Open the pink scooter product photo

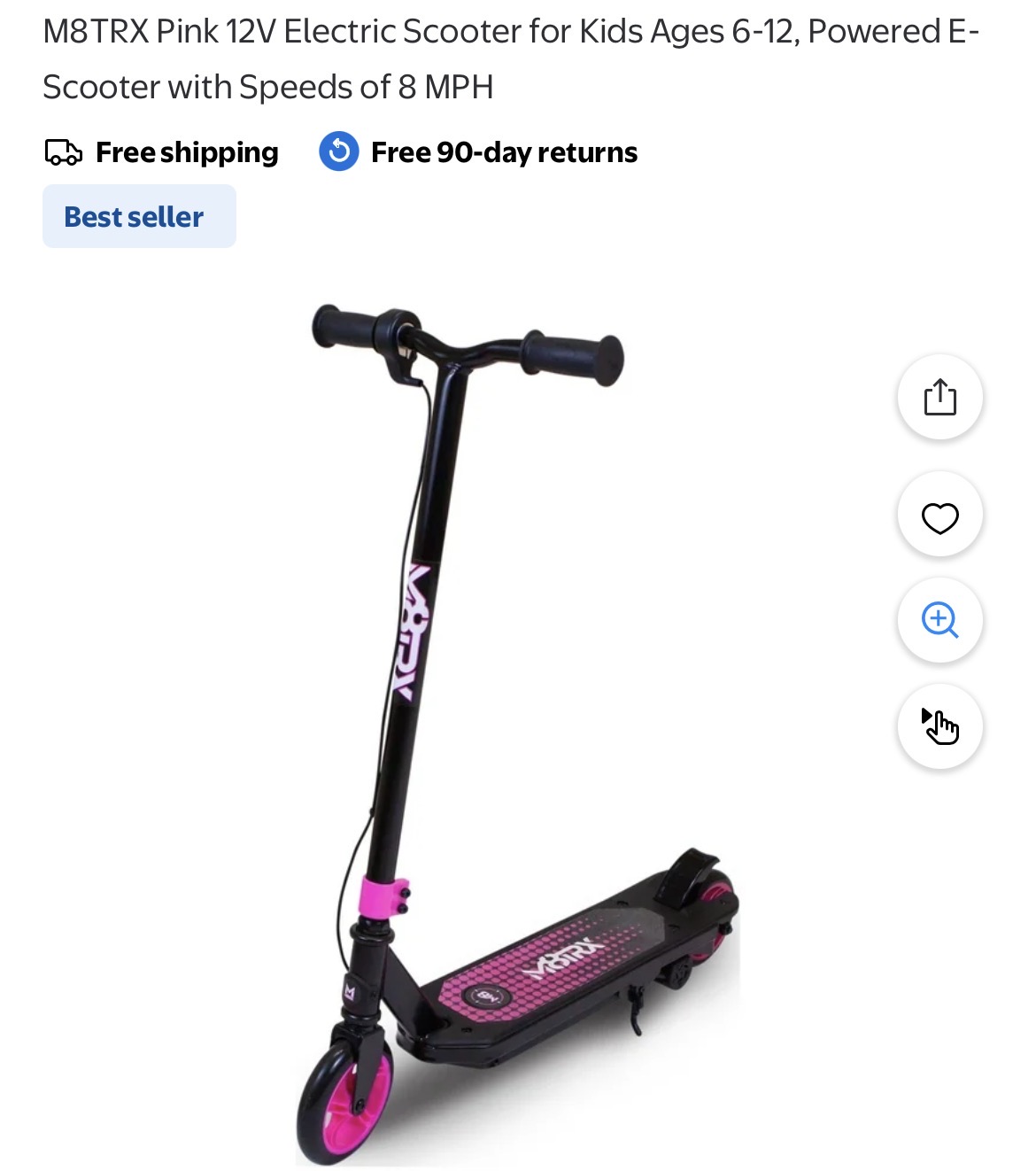coord(517,735)
